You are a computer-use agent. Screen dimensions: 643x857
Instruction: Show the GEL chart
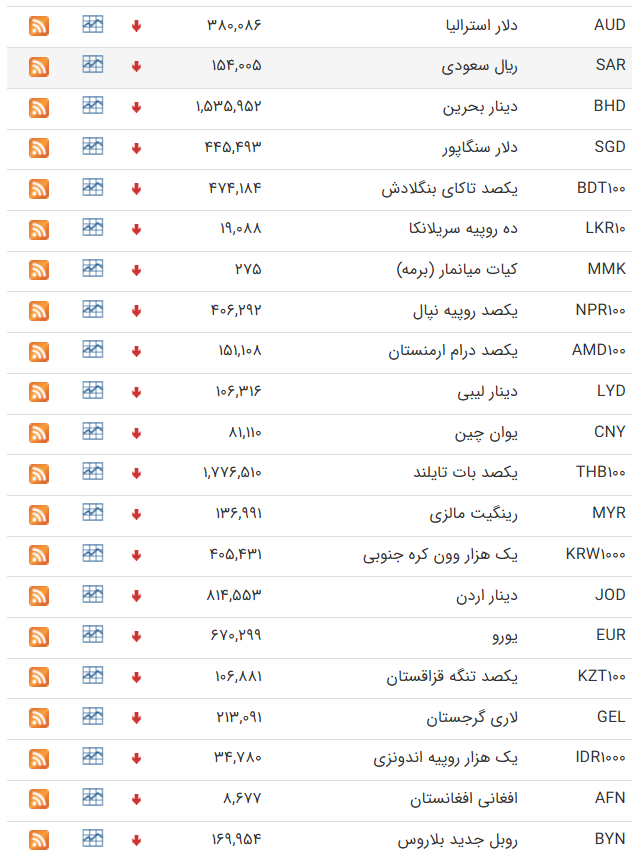point(93,716)
